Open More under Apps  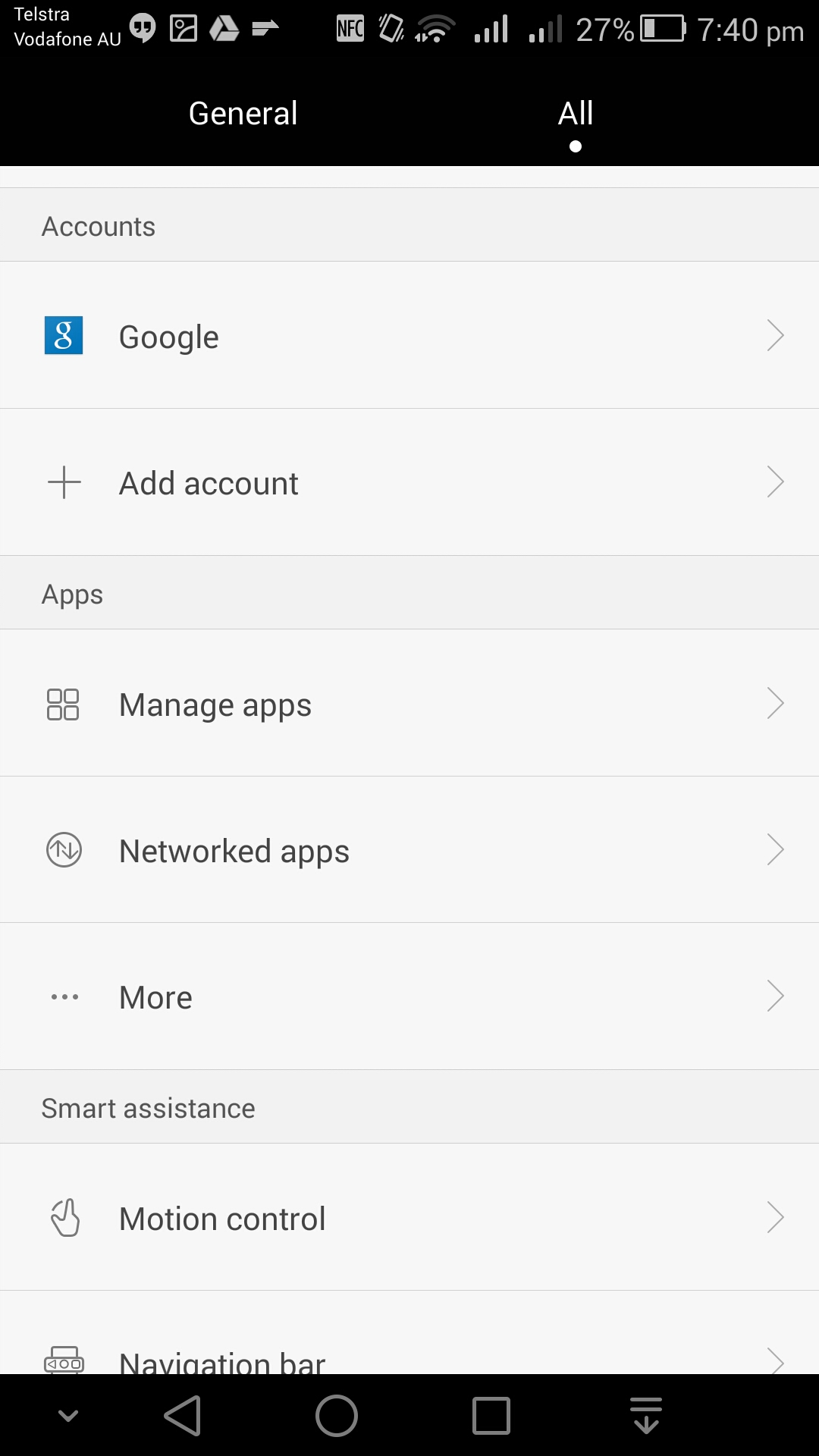point(409,996)
